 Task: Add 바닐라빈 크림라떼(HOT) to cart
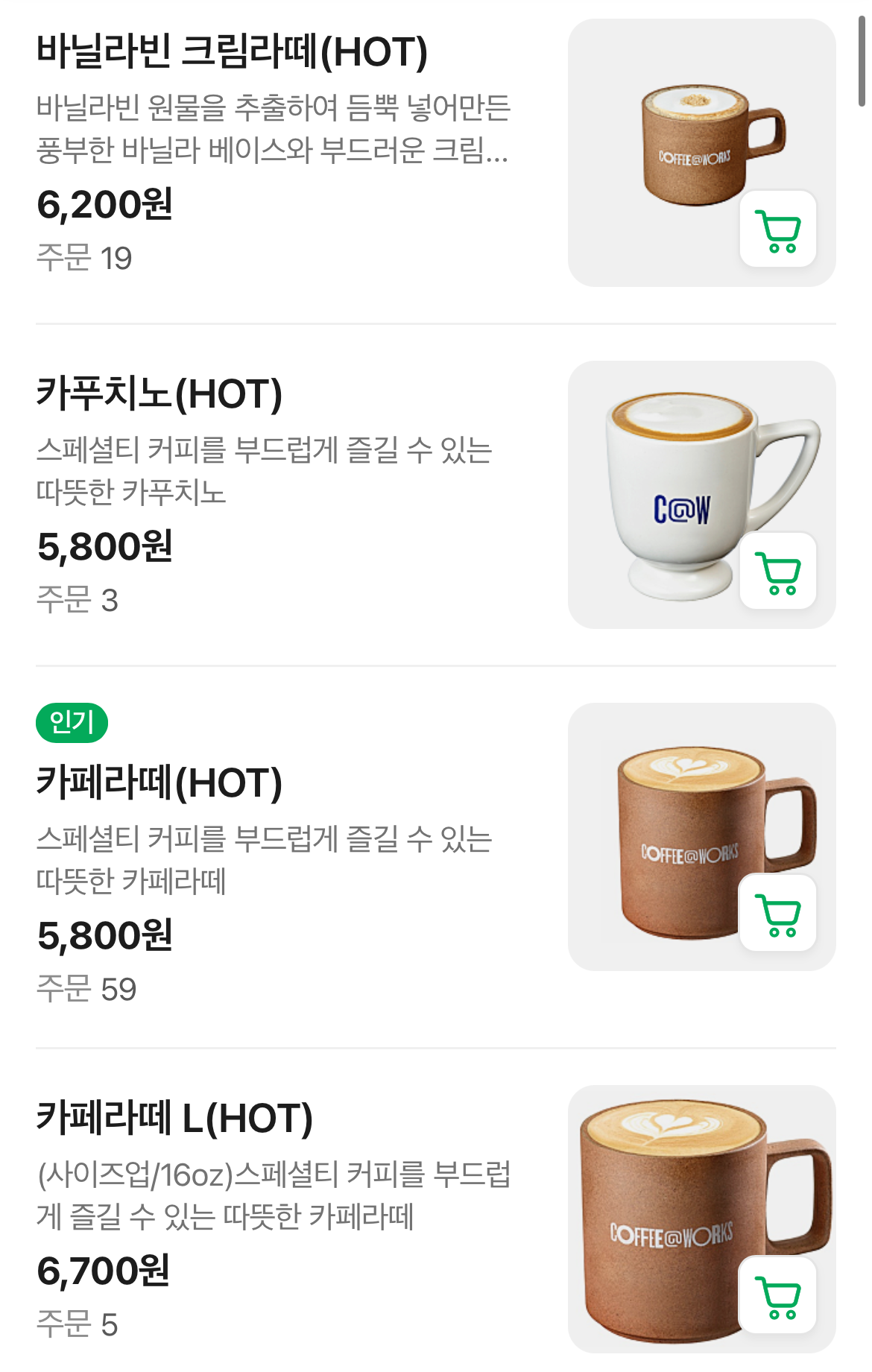[x=777, y=229]
